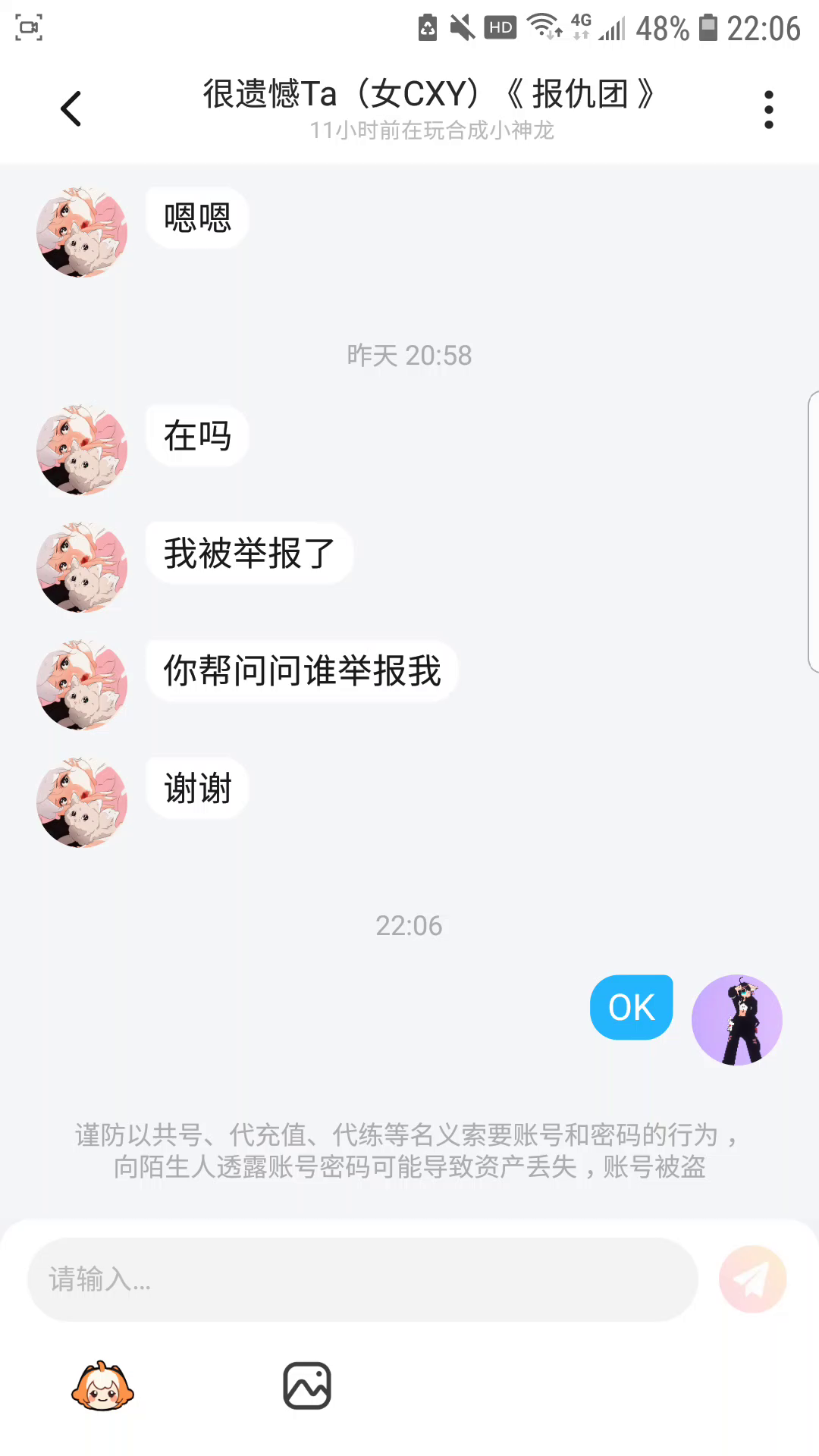Send the message with paper plane

pos(752,1279)
